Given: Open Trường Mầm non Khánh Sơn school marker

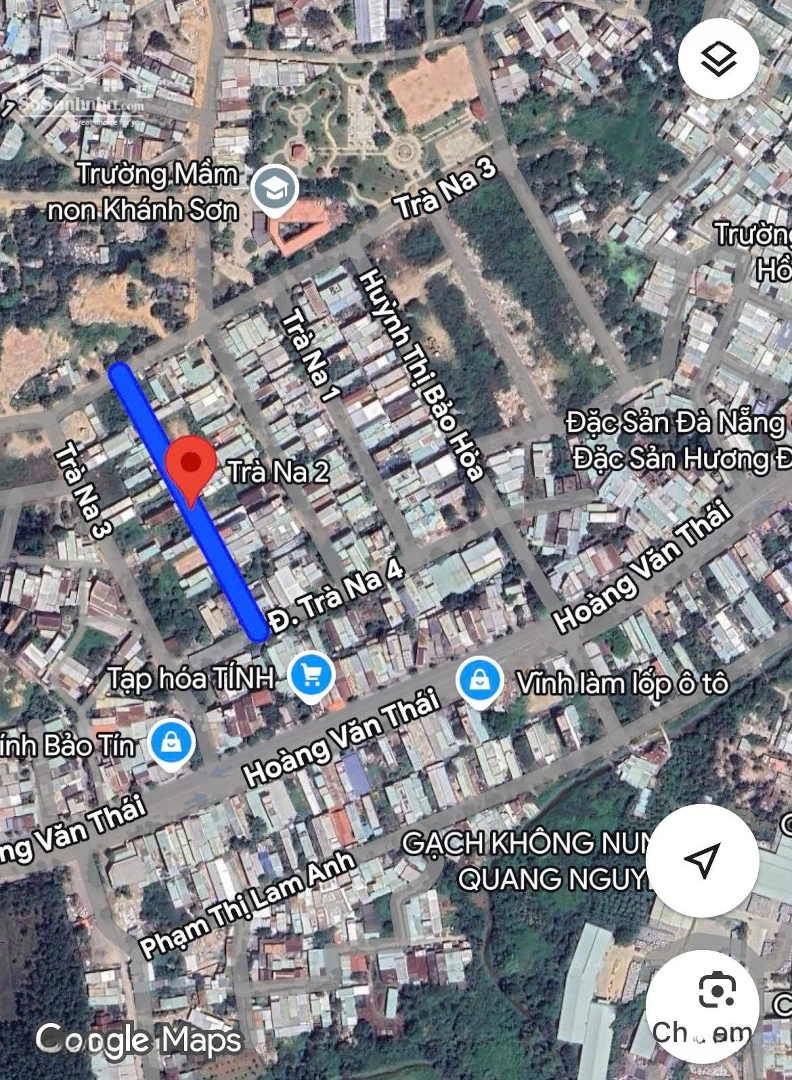Looking at the screenshot, I should pos(274,190).
